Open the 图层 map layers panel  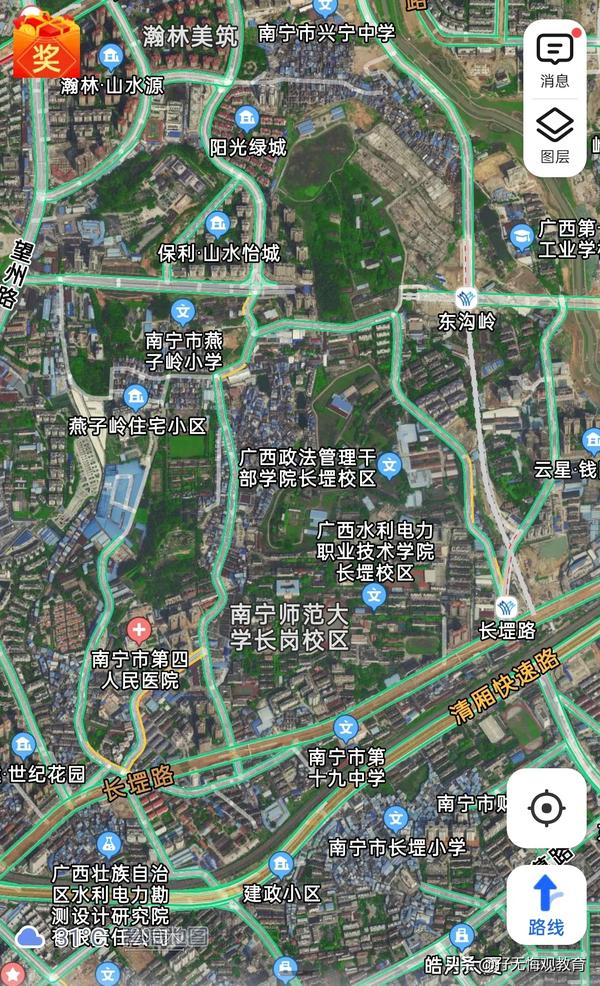(x=554, y=135)
